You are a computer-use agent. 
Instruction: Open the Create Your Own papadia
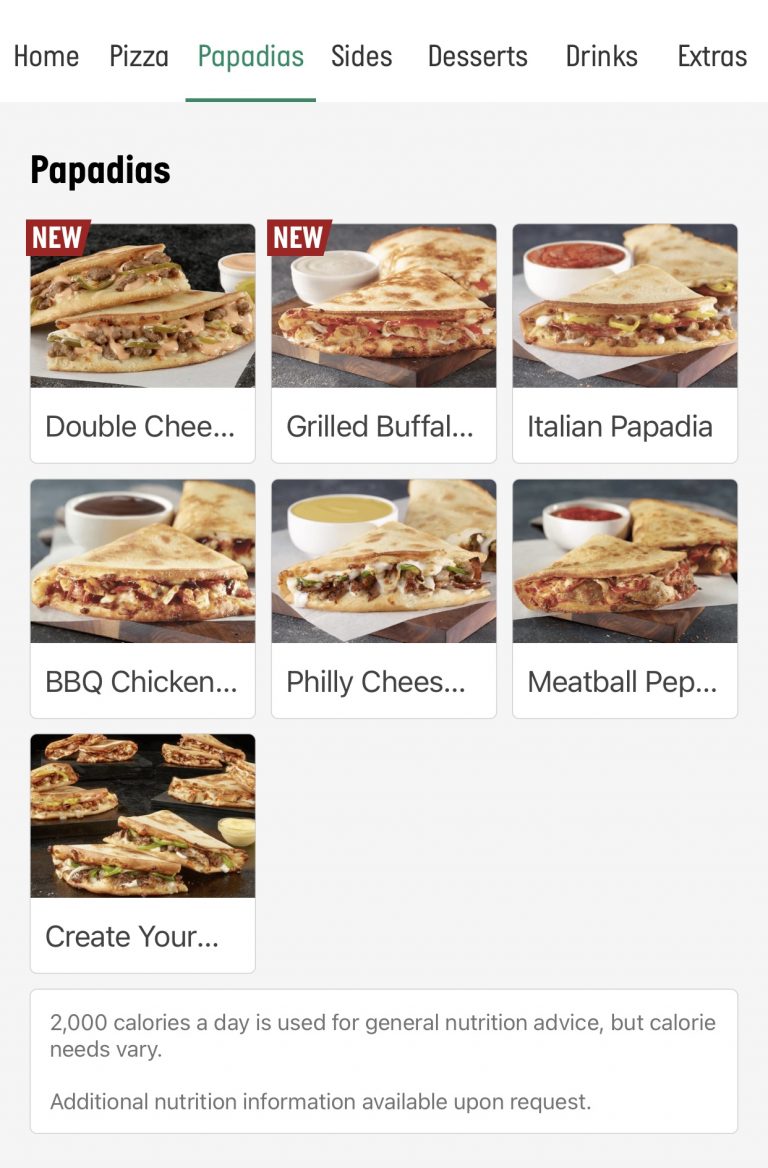(x=143, y=853)
